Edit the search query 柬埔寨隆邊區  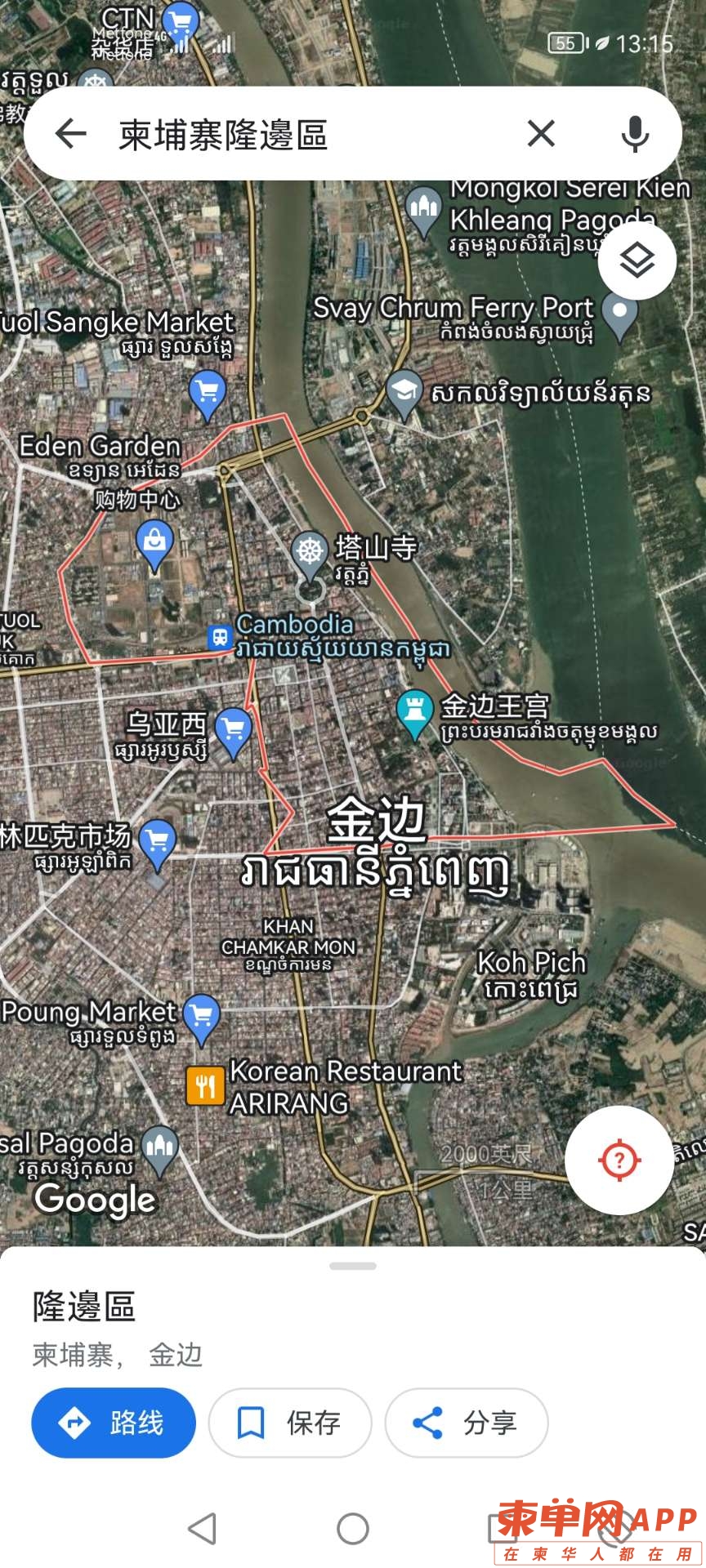(x=311, y=135)
